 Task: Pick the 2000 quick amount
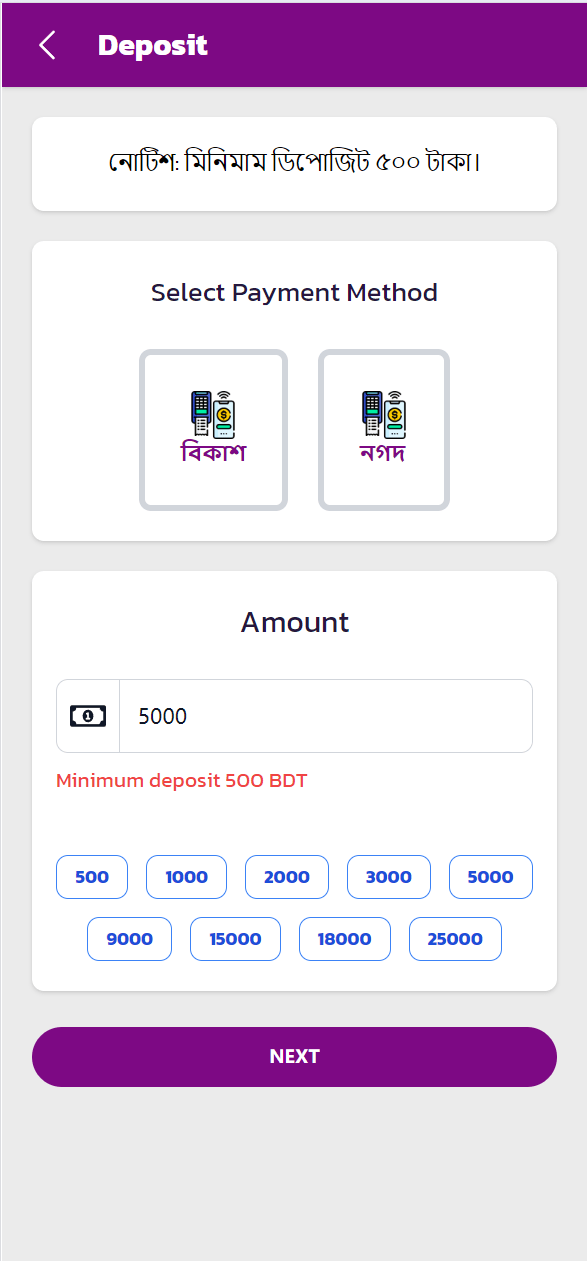(287, 877)
